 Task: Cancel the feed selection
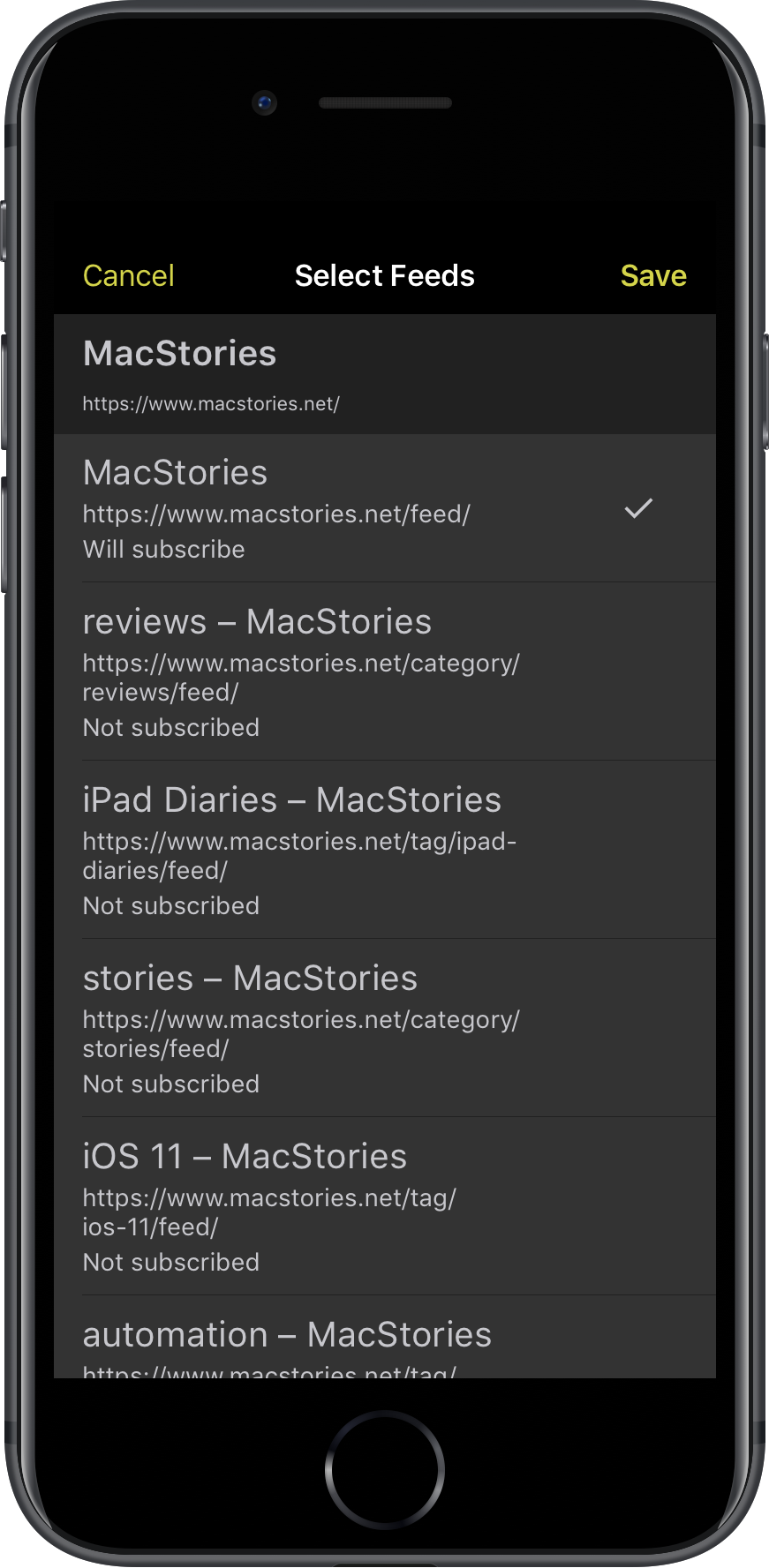pos(128,275)
